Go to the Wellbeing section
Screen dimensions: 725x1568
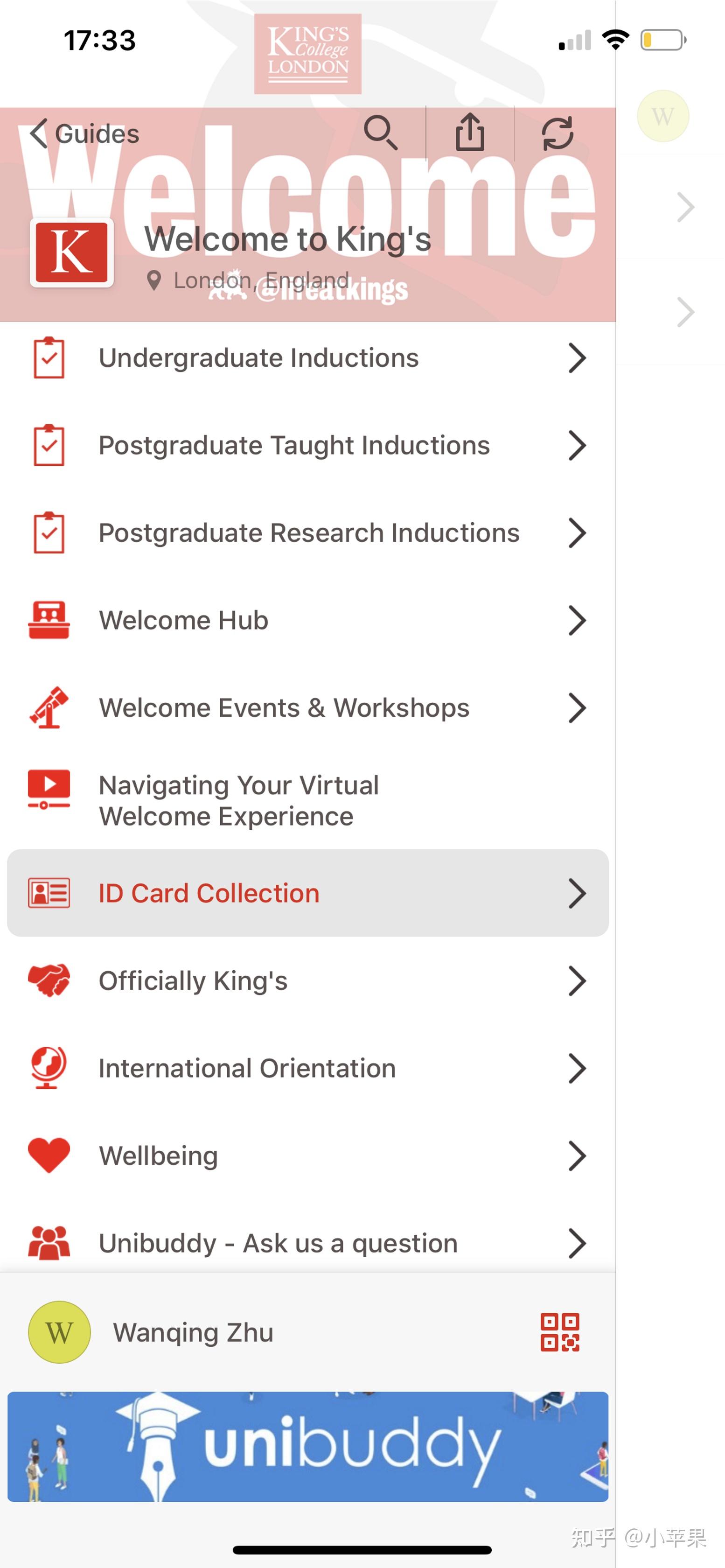pyautogui.click(x=307, y=1156)
